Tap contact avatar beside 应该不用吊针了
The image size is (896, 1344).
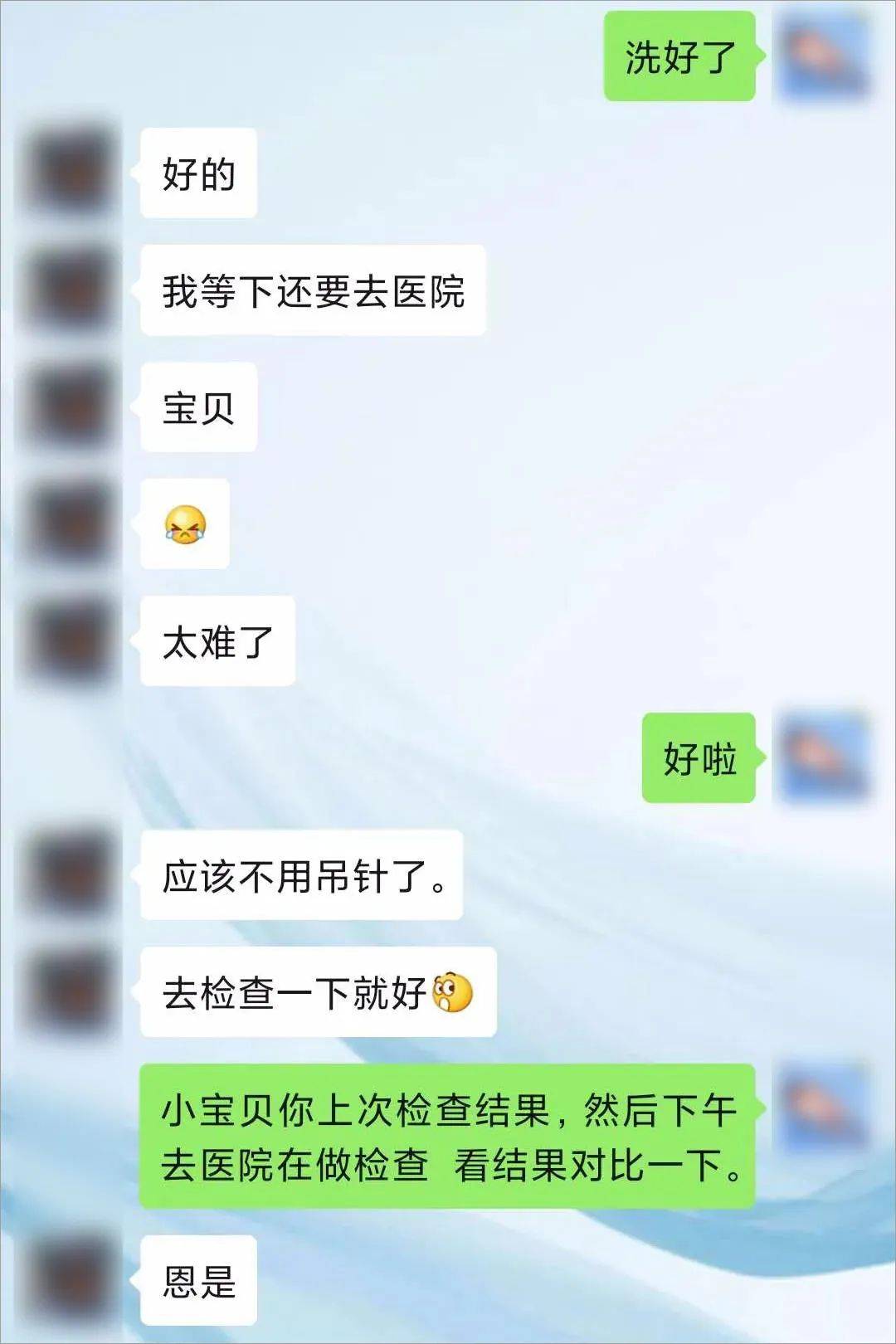click(71, 875)
